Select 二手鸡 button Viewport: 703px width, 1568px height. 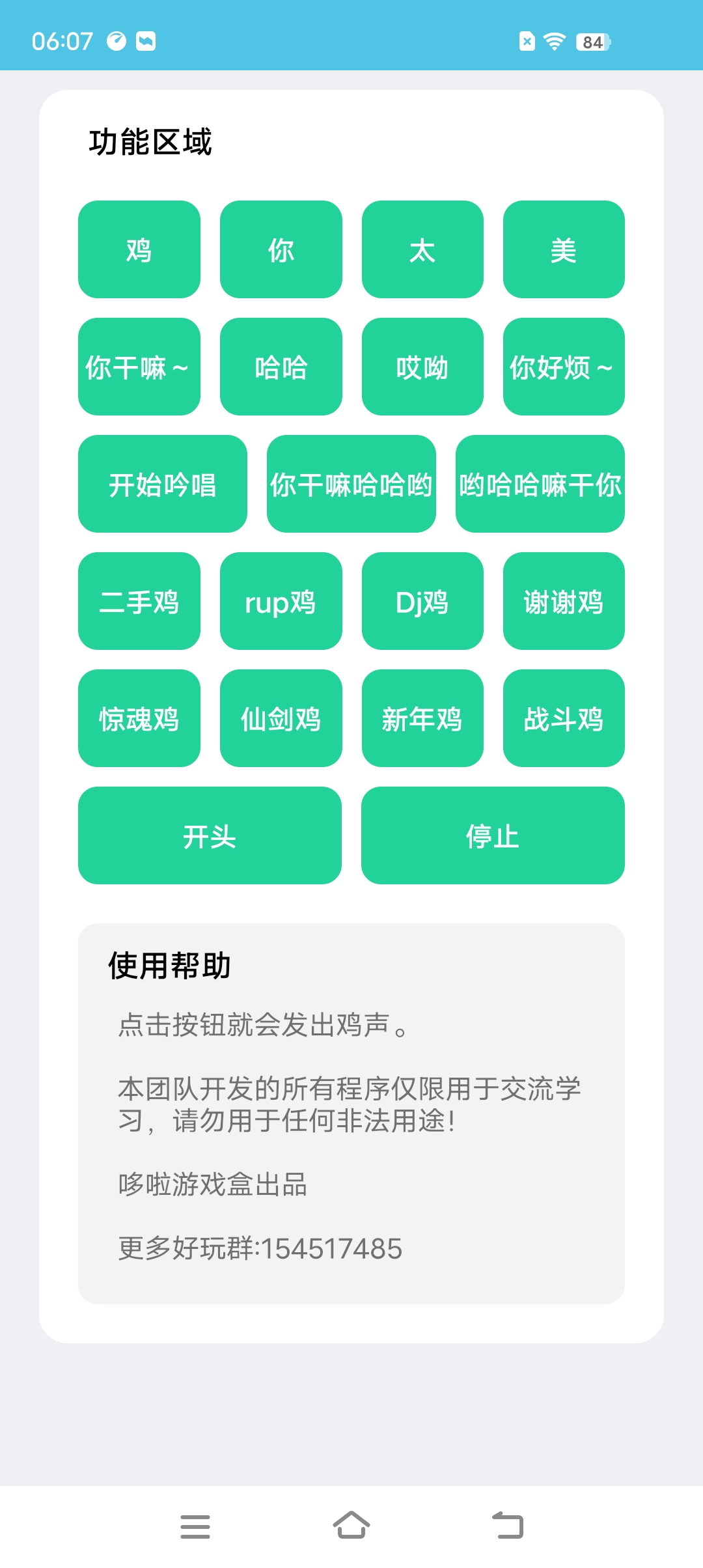[x=139, y=601]
